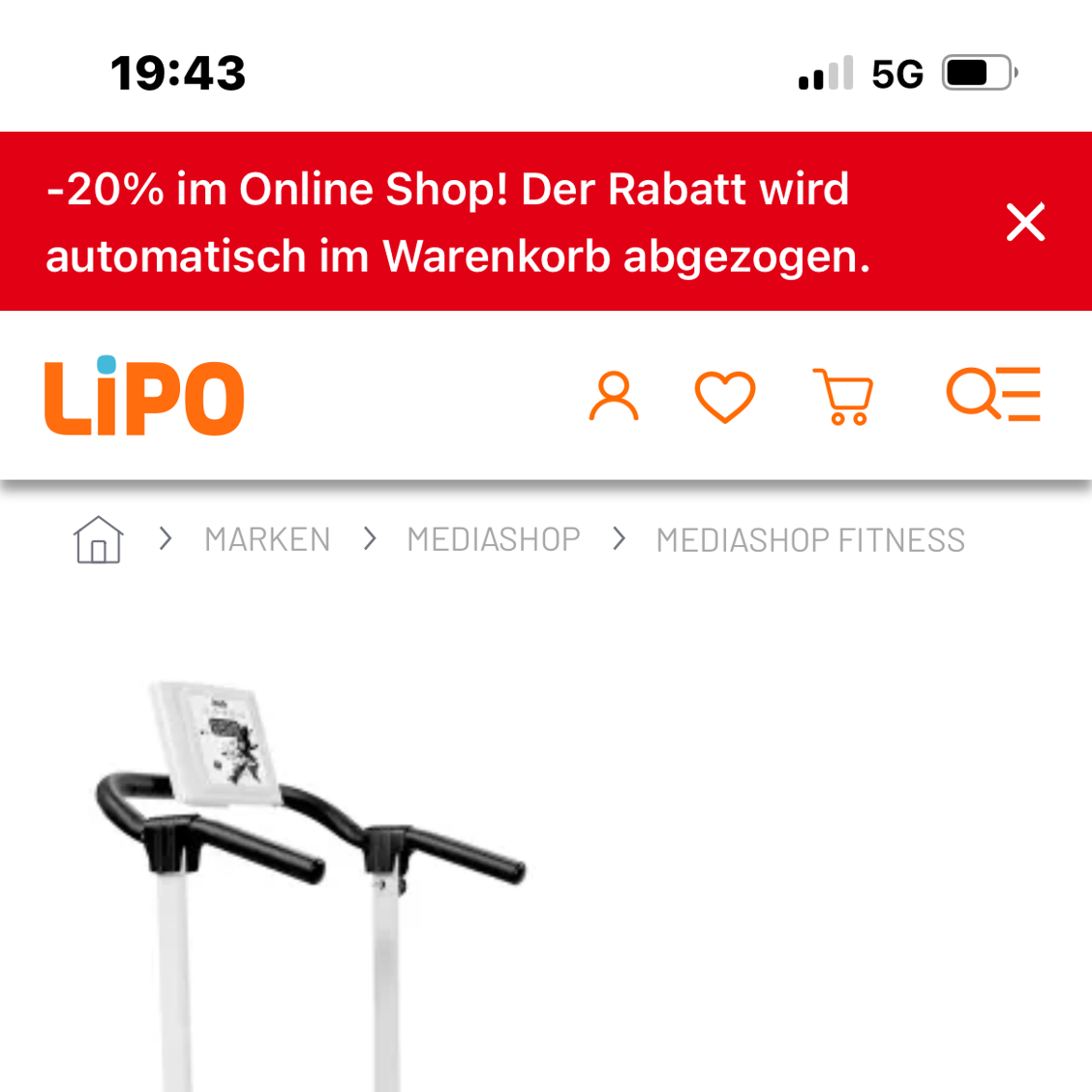Screen dimensions: 1092x1092
Task: Open the user account icon
Action: [614, 396]
